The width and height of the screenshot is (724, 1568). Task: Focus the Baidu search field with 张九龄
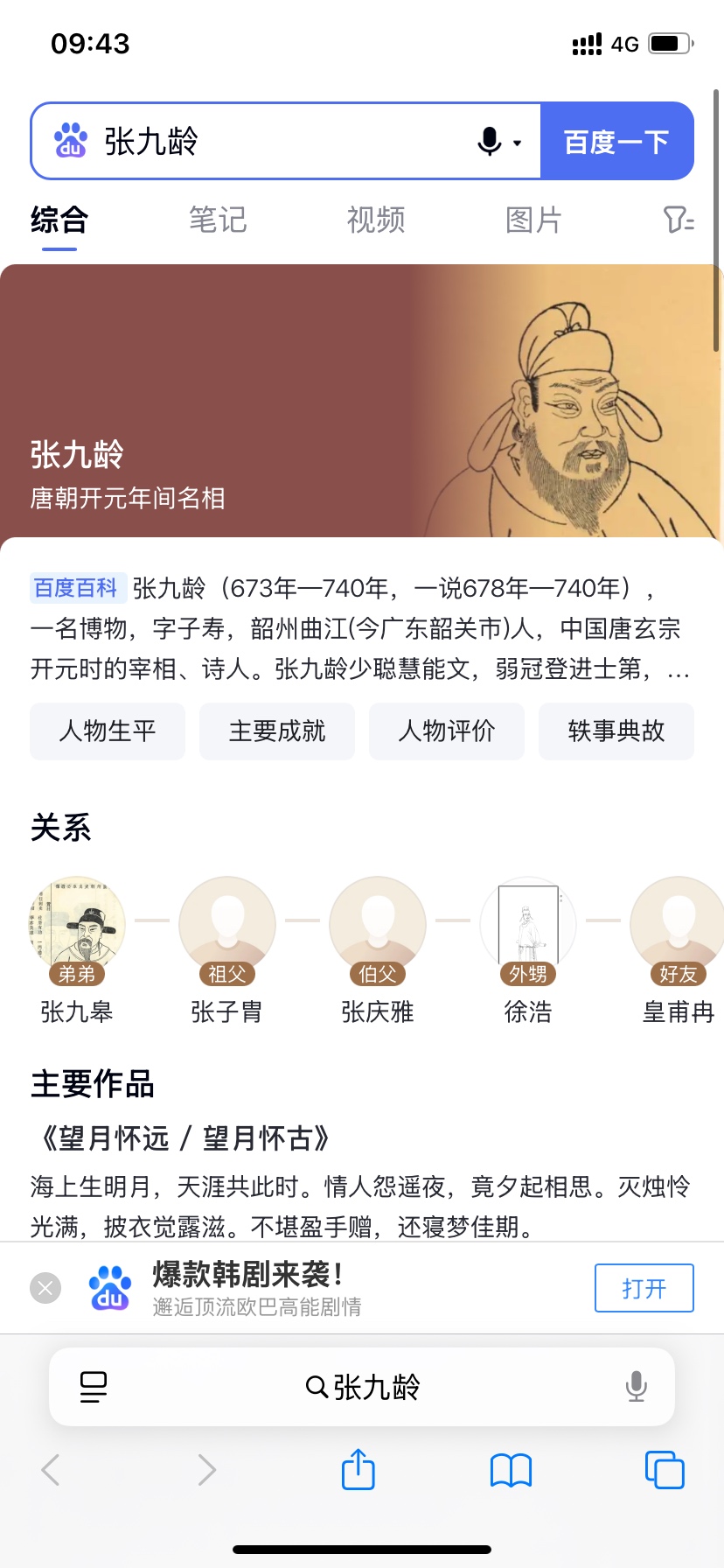289,142
